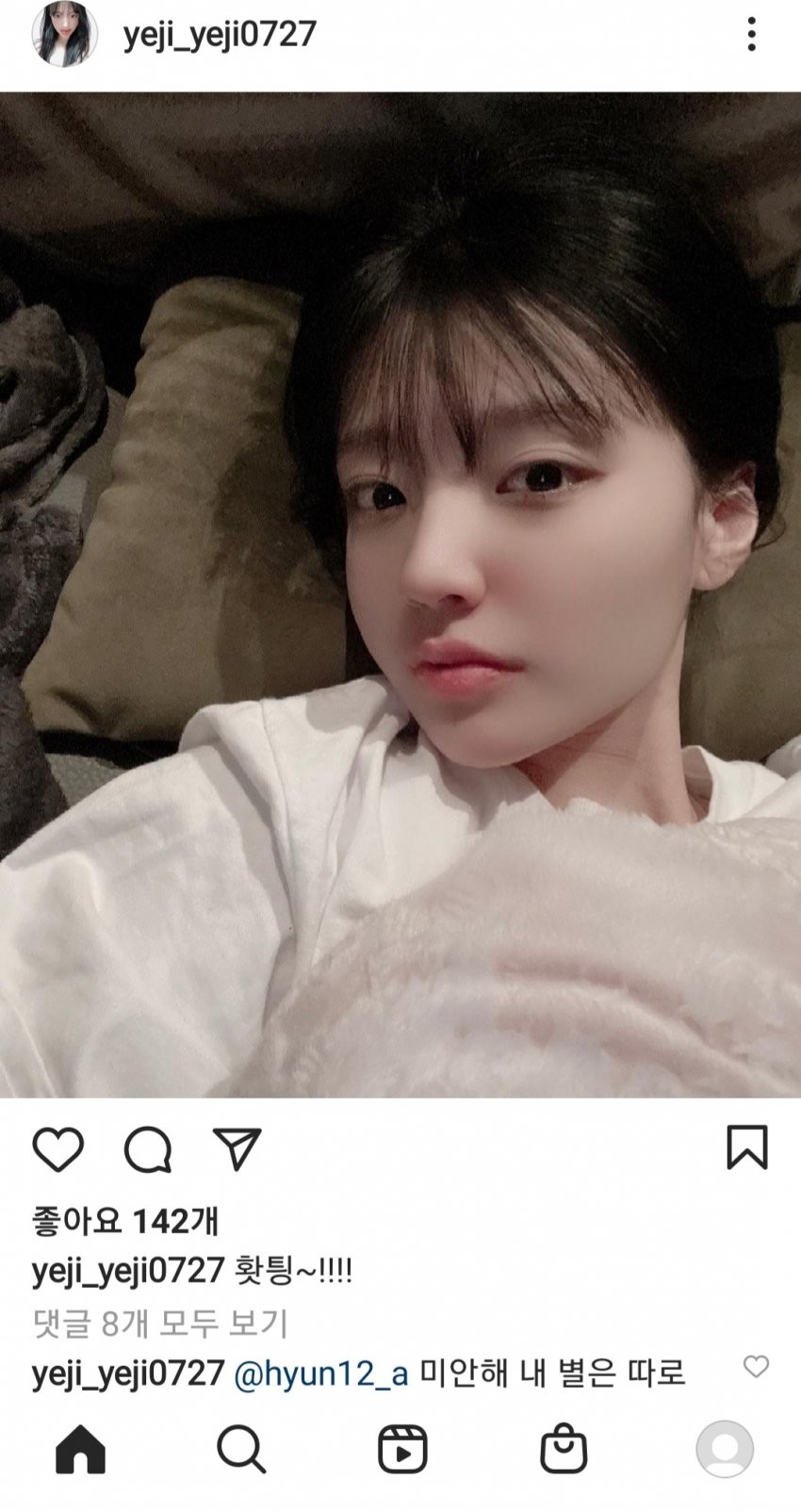Bookmark this post

pos(746,1147)
